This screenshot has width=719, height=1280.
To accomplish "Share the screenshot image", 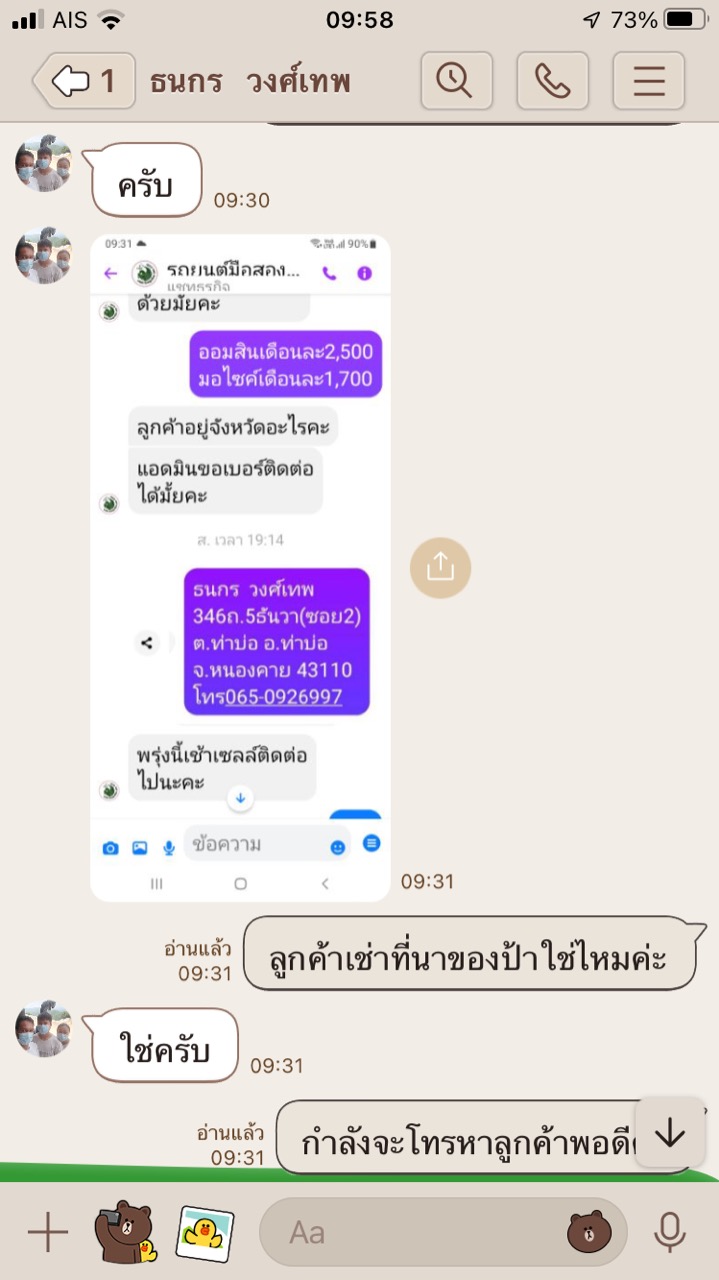I will (x=440, y=567).
